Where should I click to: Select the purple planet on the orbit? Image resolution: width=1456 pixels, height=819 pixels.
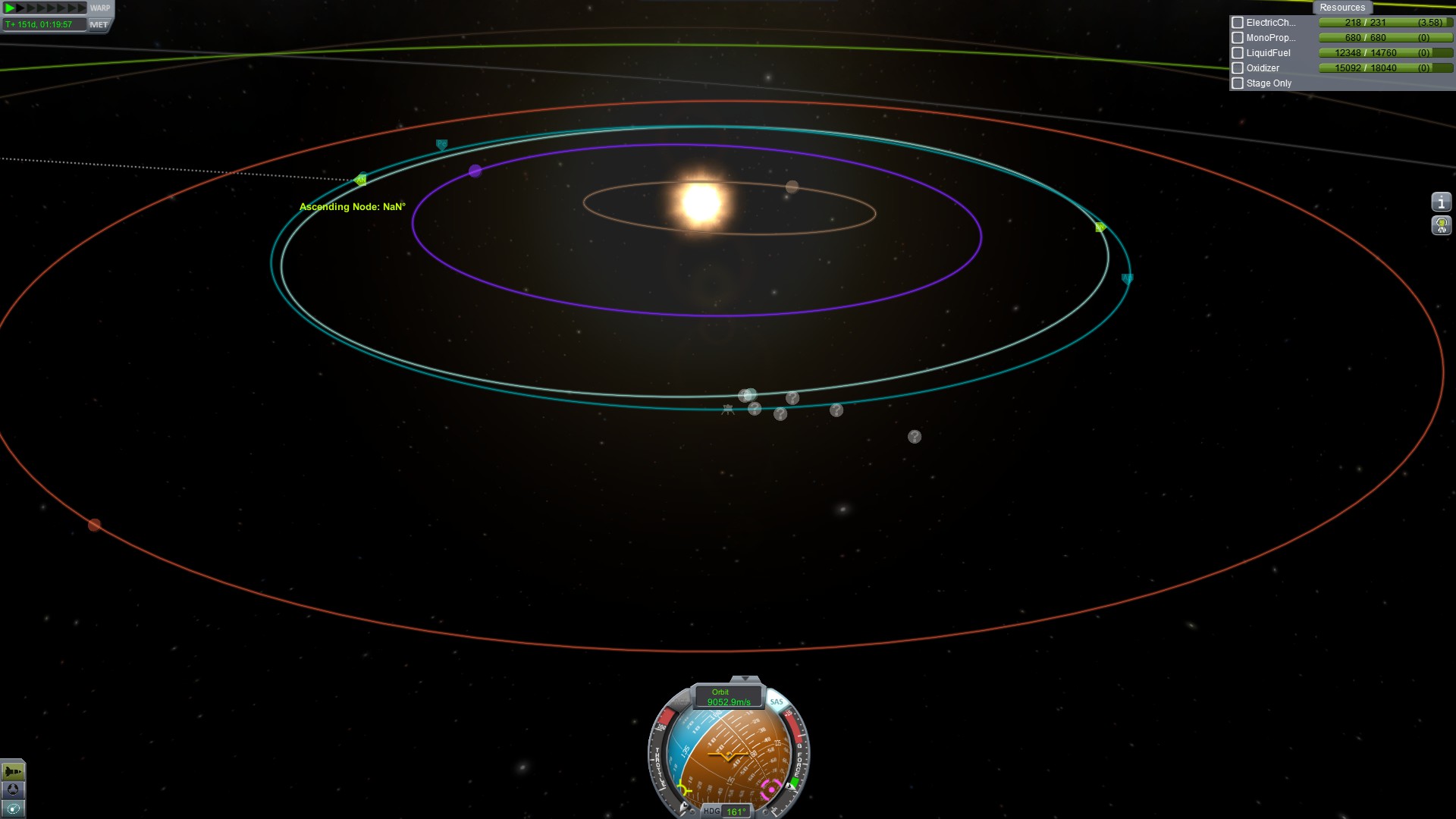click(475, 171)
